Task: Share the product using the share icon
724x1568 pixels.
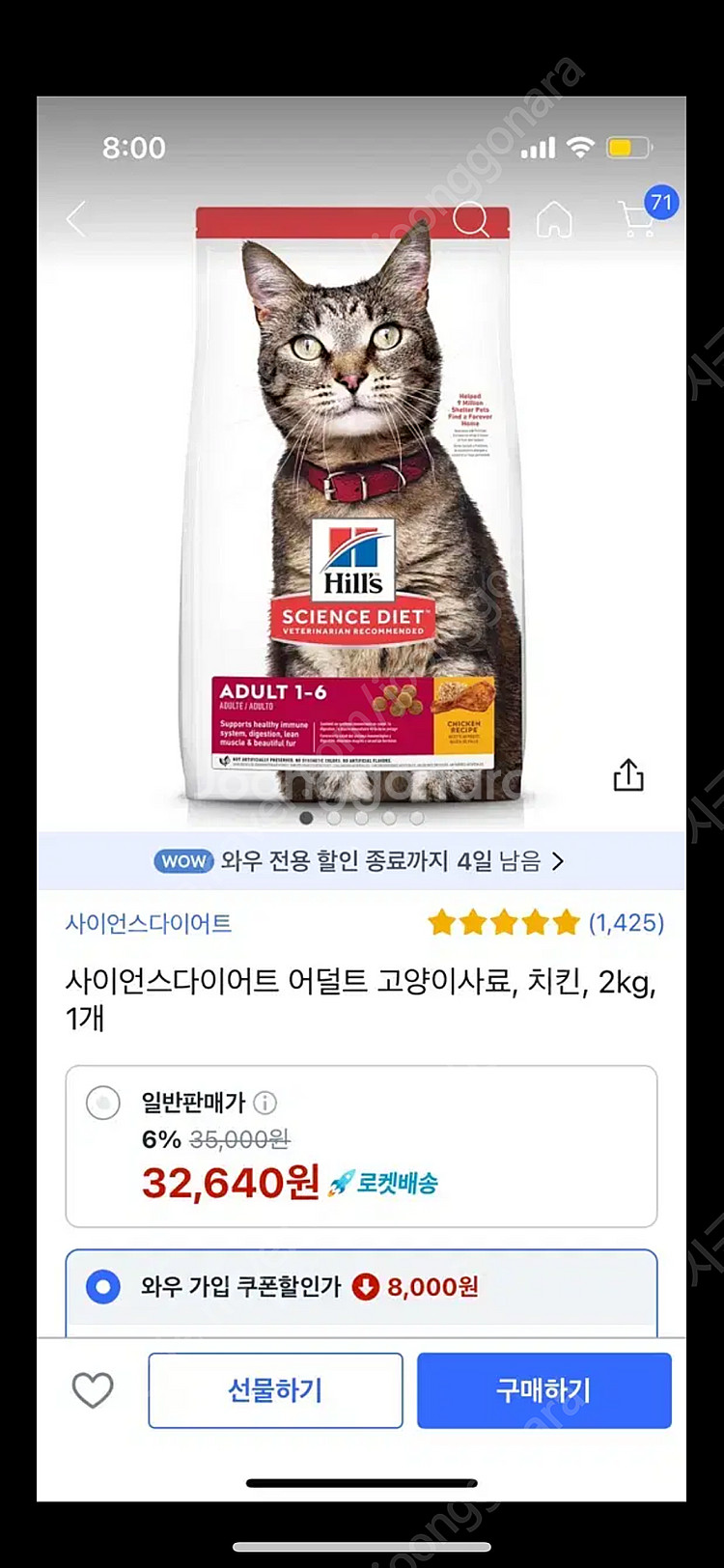Action: (x=628, y=774)
